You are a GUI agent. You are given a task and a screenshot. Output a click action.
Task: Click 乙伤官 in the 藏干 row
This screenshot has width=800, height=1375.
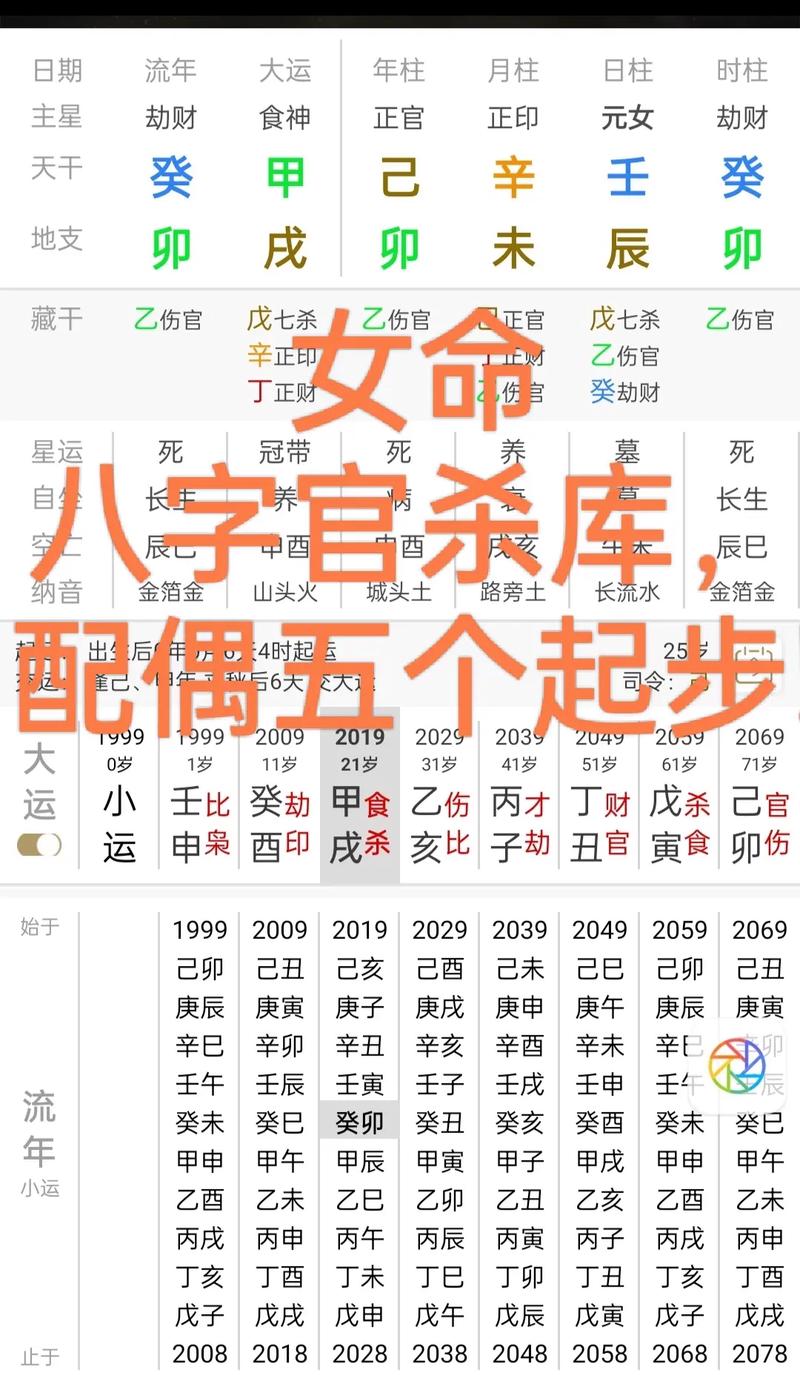pyautogui.click(x=170, y=320)
